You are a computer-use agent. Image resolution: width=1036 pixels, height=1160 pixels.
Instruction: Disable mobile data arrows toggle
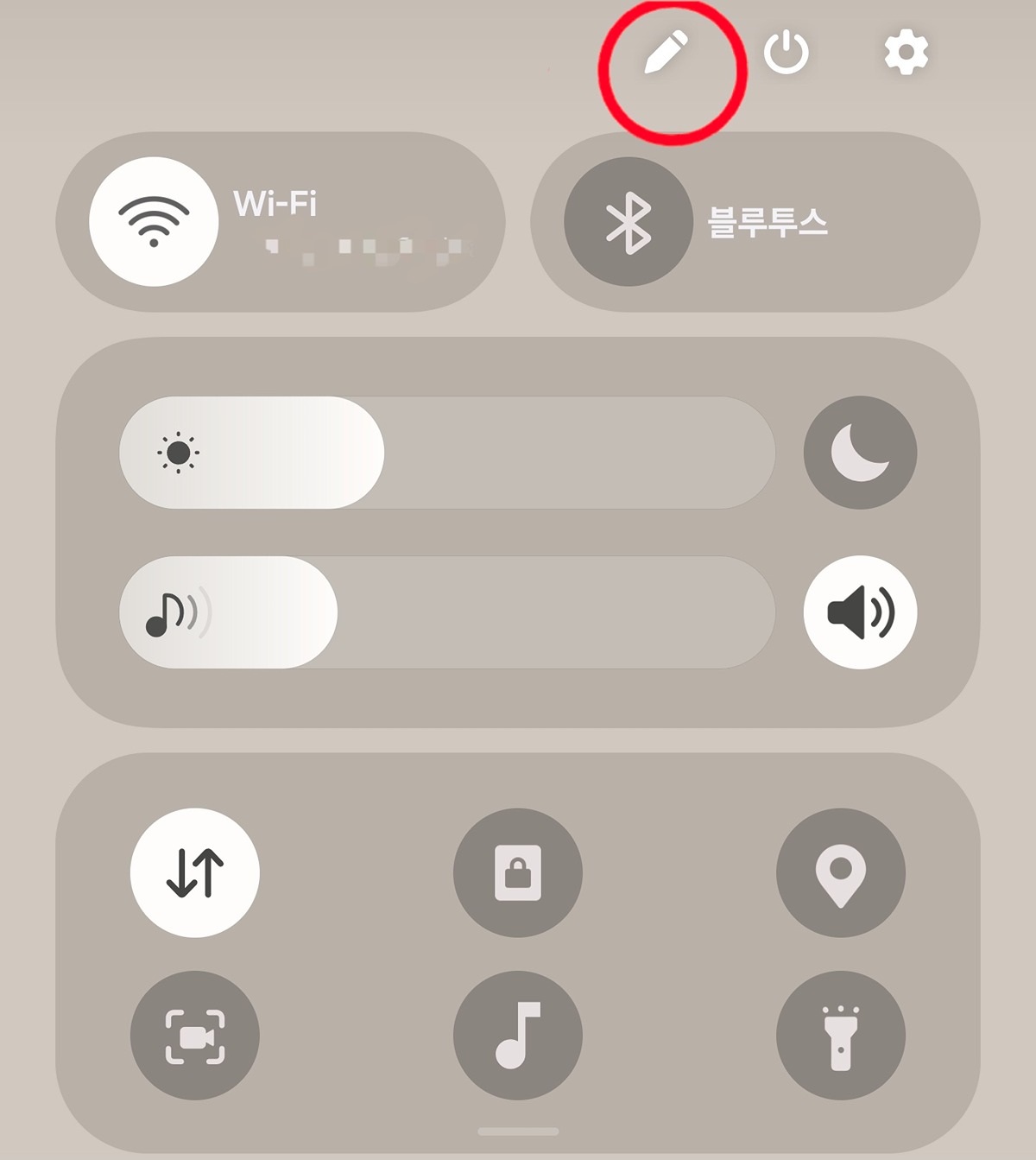click(x=195, y=872)
